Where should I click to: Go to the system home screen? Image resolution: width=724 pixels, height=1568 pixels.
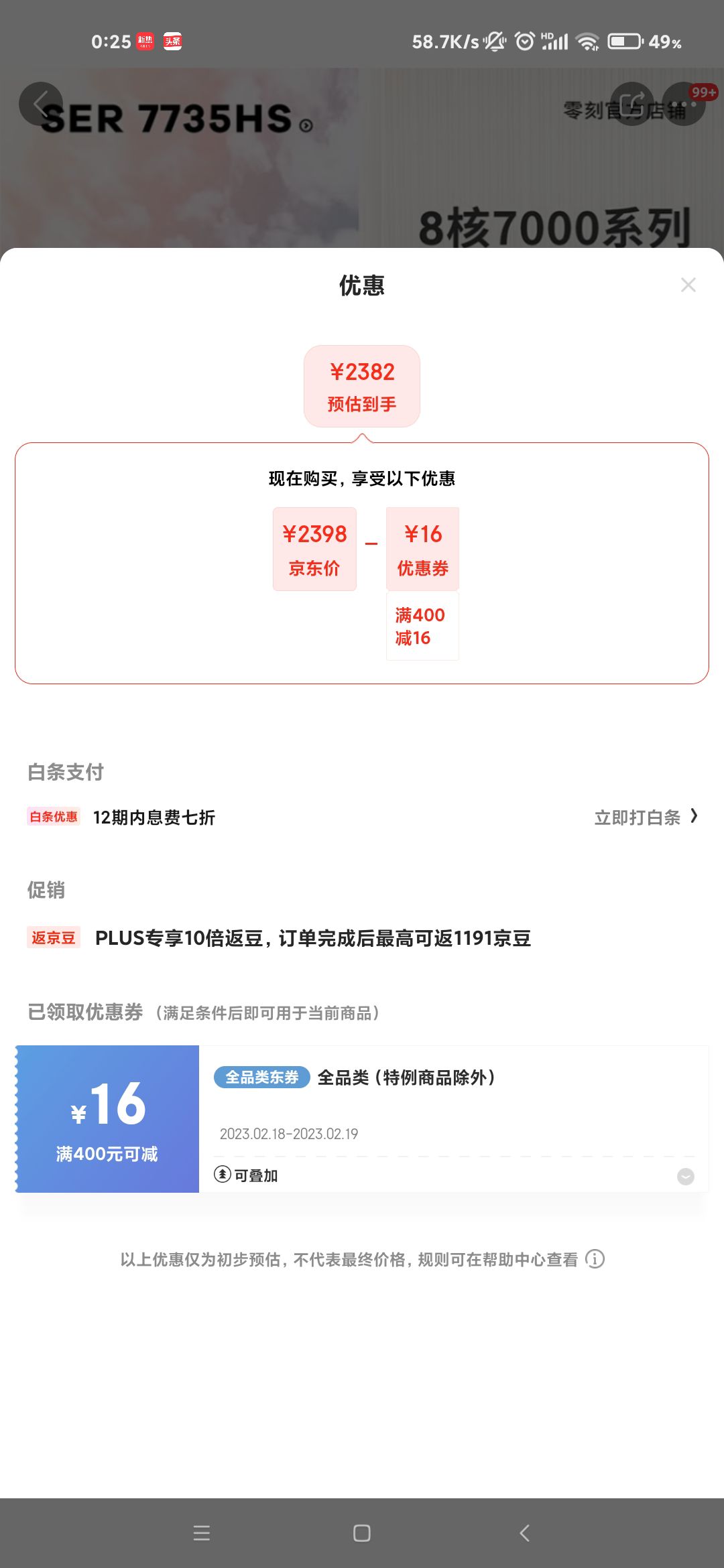(x=362, y=1533)
